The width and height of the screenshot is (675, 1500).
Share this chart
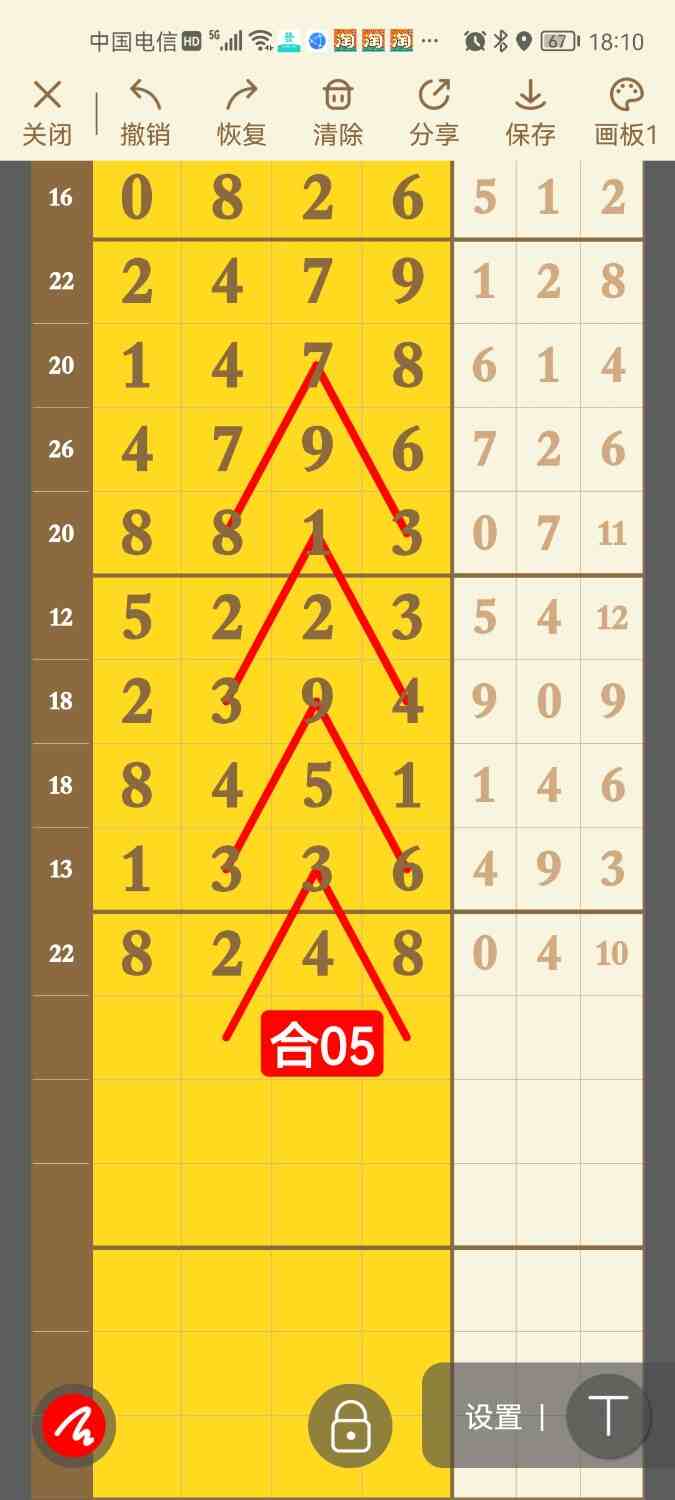[434, 113]
